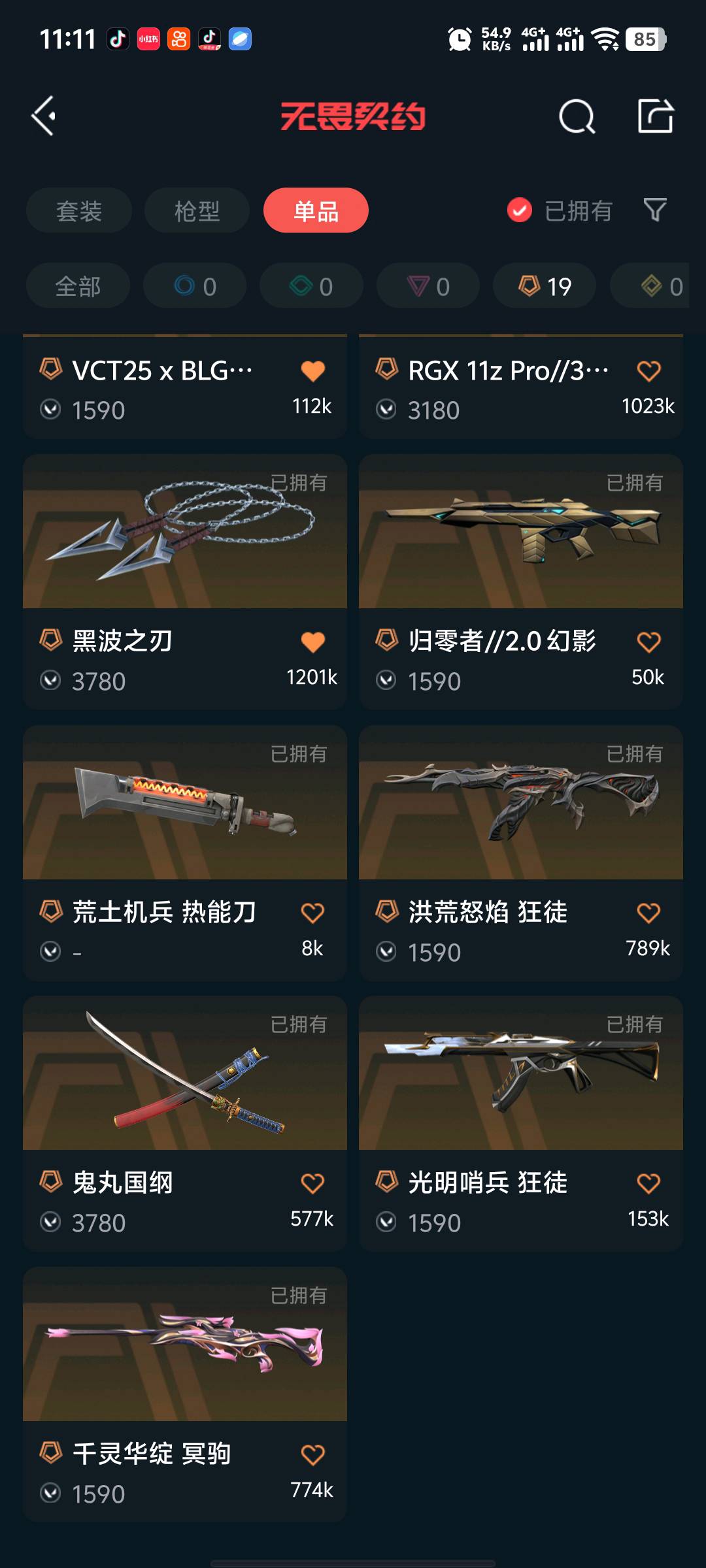Share this page with the share icon
Image resolution: width=706 pixels, height=1568 pixels.
click(655, 117)
